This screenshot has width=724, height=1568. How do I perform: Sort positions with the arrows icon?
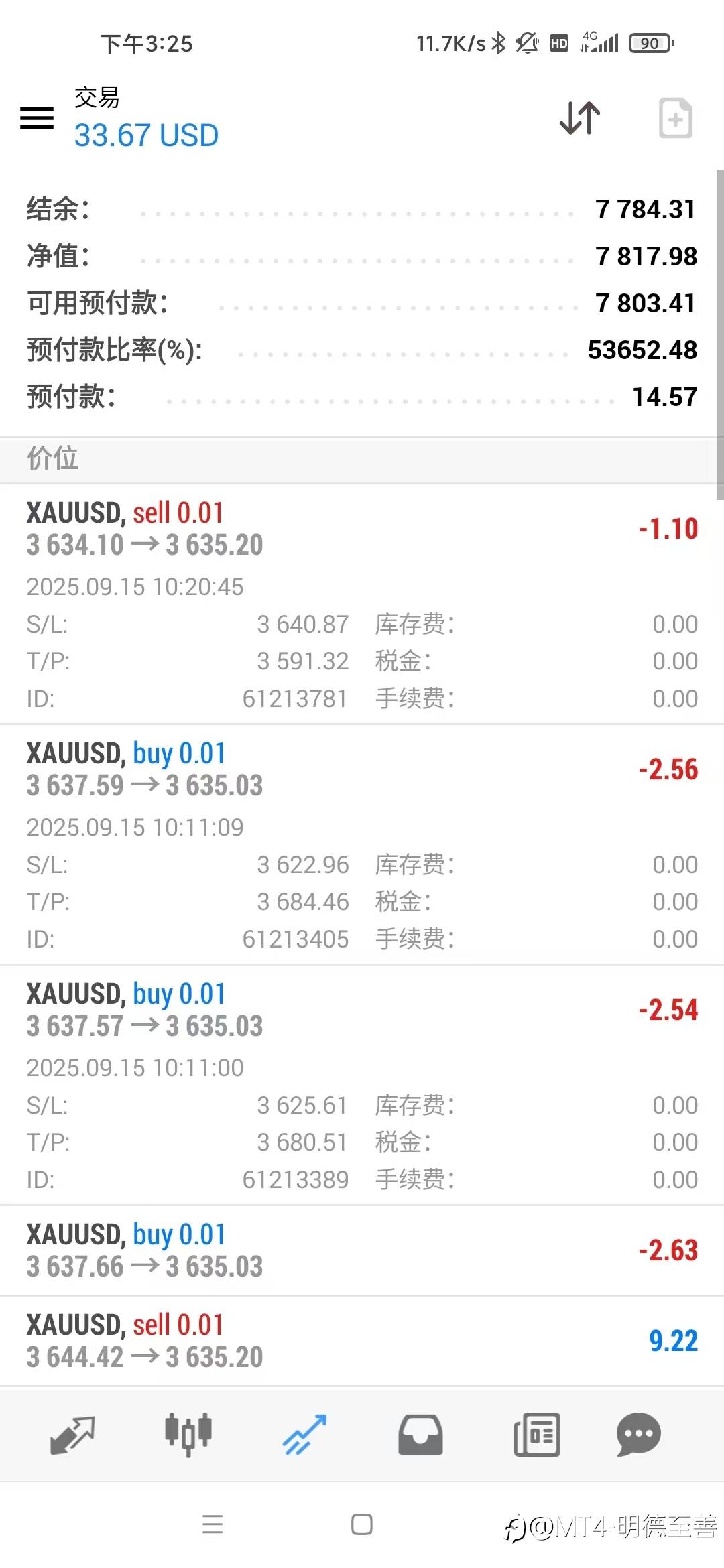tap(580, 118)
